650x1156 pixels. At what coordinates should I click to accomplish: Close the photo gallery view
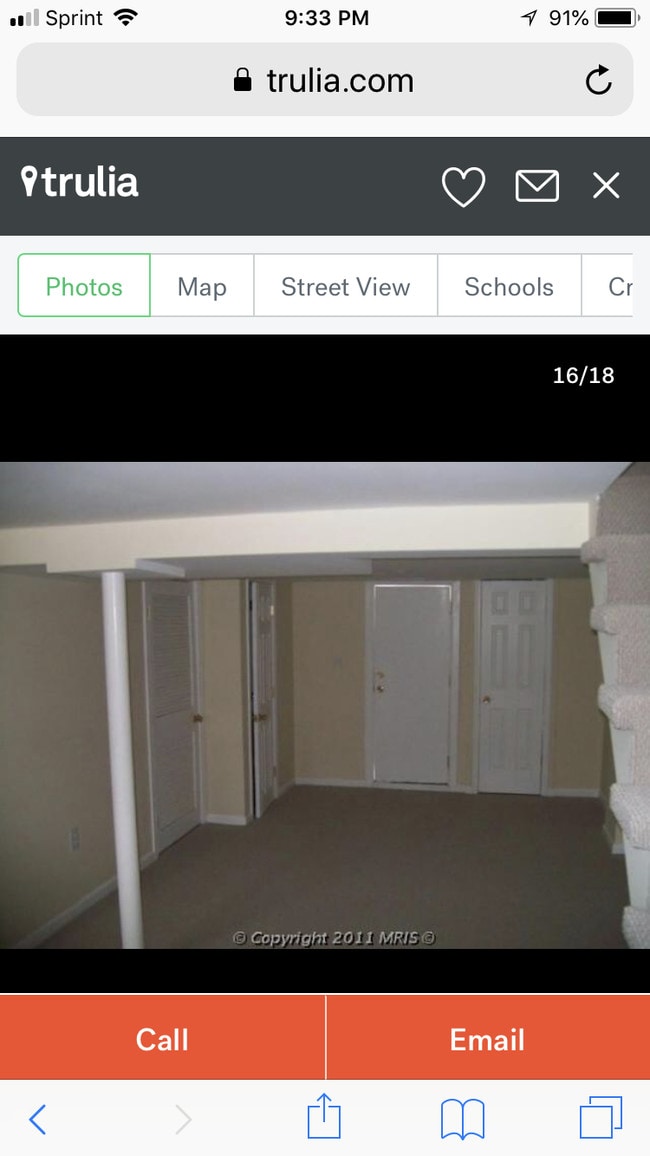coord(606,186)
